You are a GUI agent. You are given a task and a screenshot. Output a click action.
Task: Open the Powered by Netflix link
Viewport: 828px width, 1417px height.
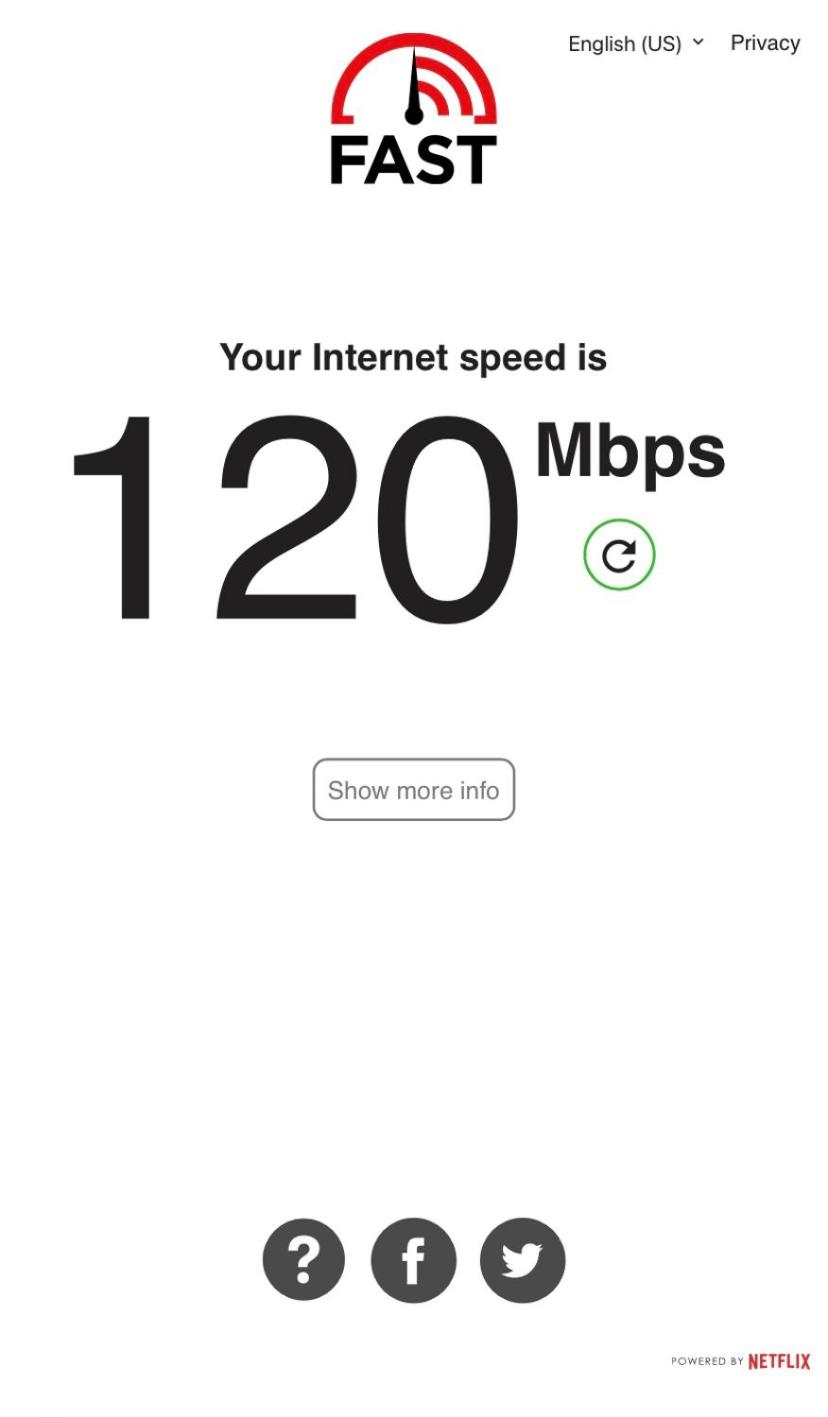(741, 1361)
